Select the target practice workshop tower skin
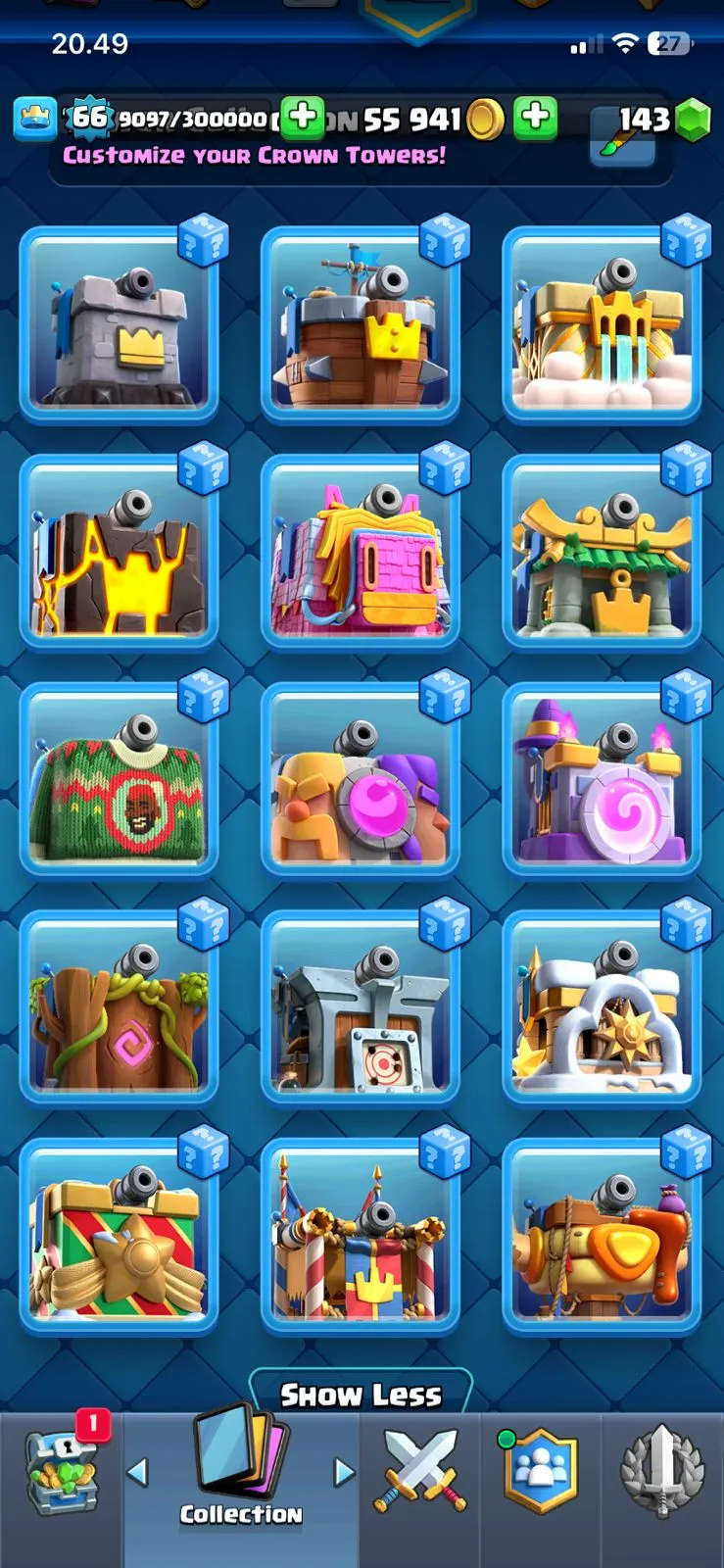This screenshot has width=724, height=1568. click(360, 1009)
